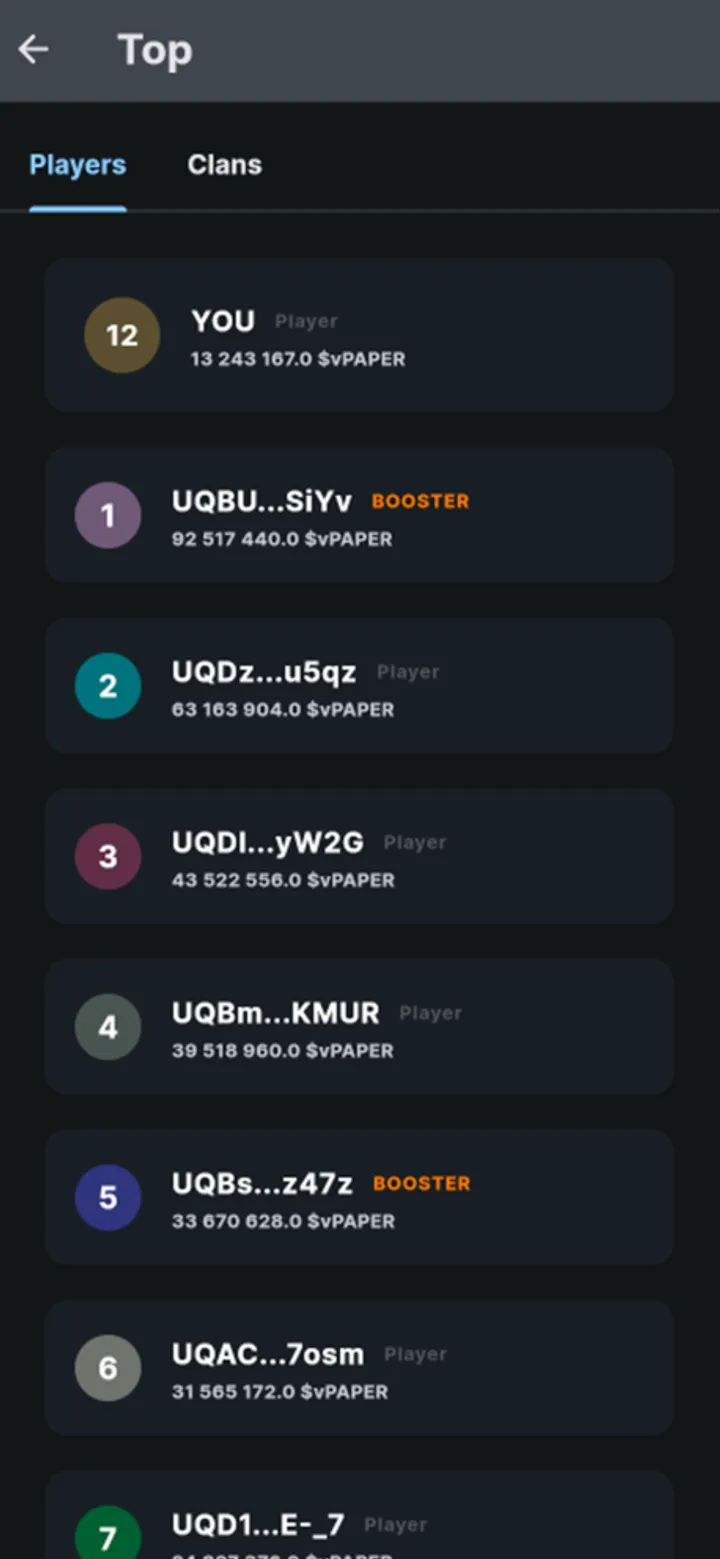Select the Players tab
This screenshot has height=1559, width=720.
tap(77, 164)
